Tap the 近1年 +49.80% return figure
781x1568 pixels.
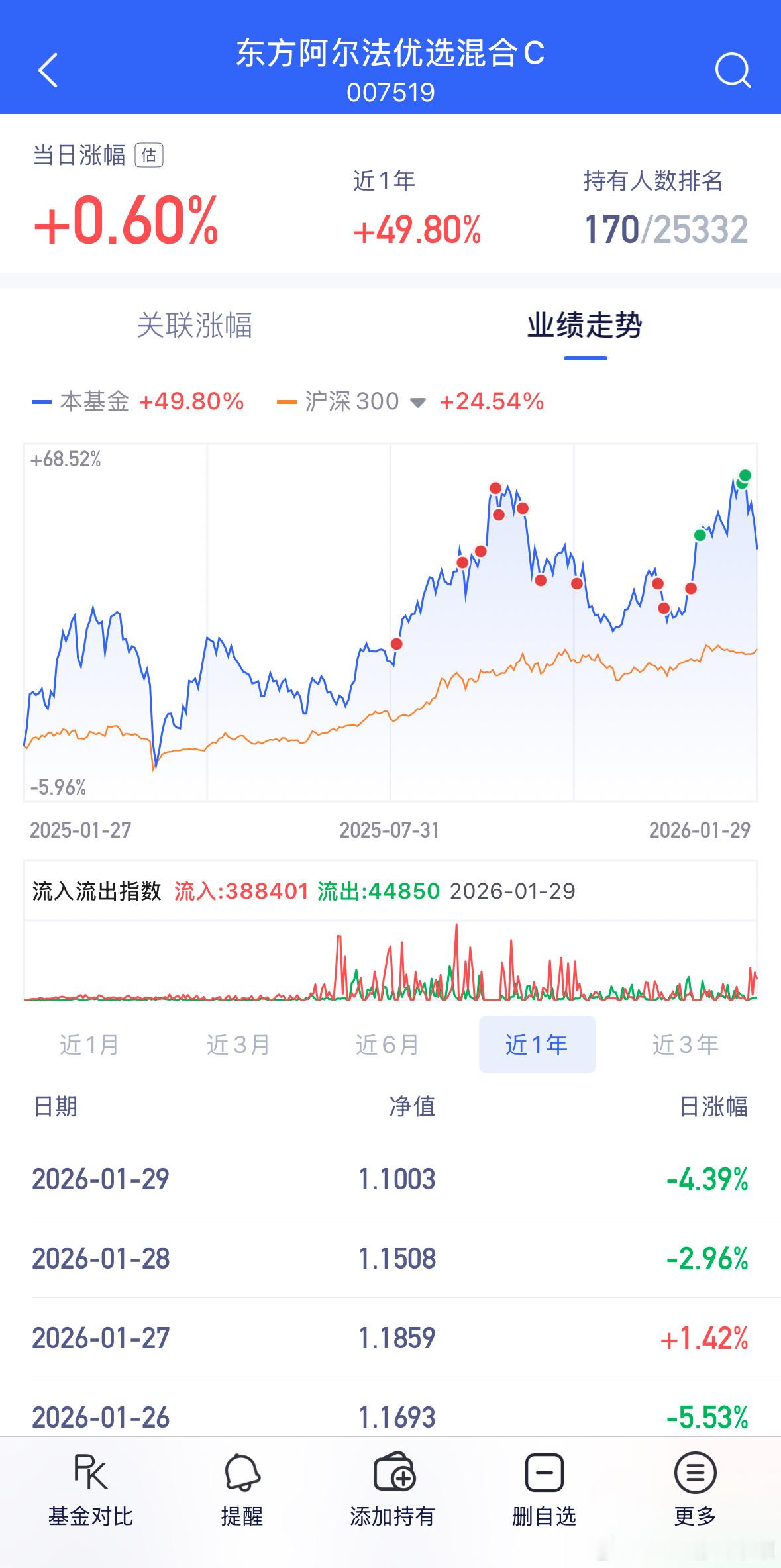416,226
